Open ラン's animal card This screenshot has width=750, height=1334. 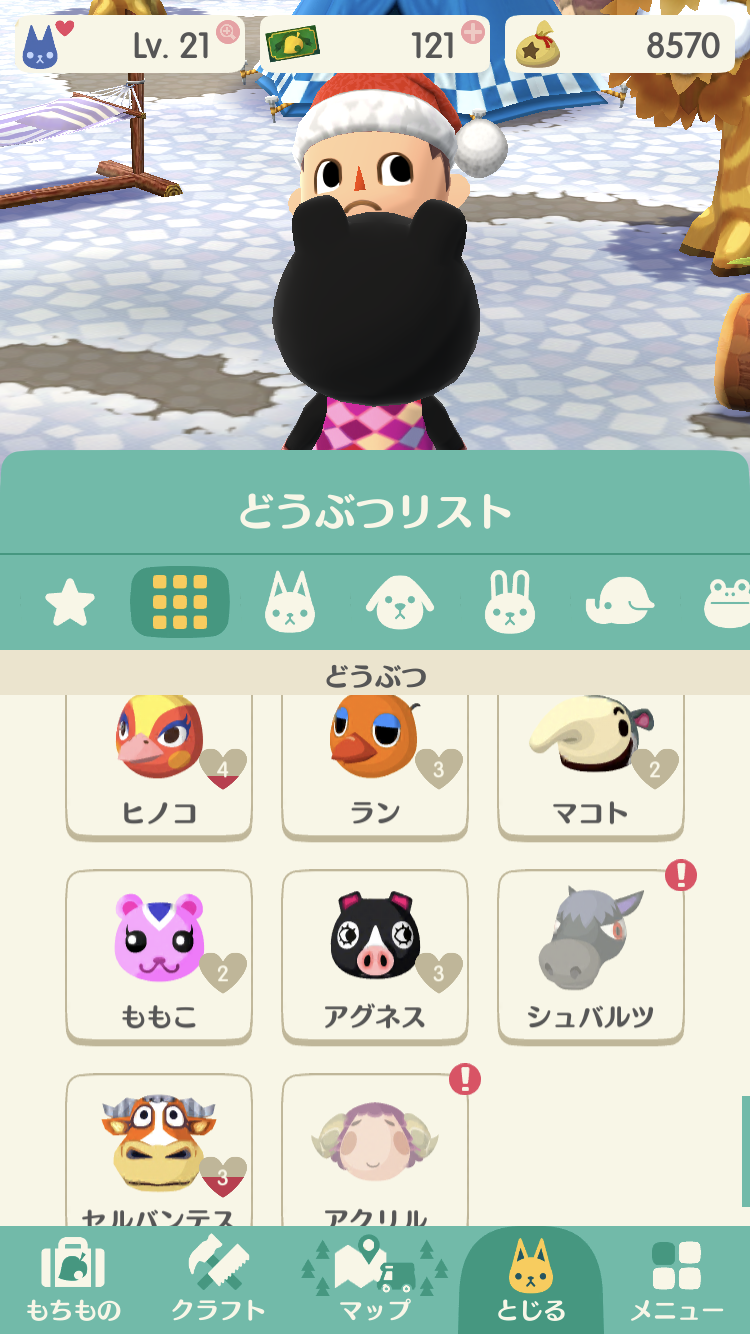click(x=375, y=765)
